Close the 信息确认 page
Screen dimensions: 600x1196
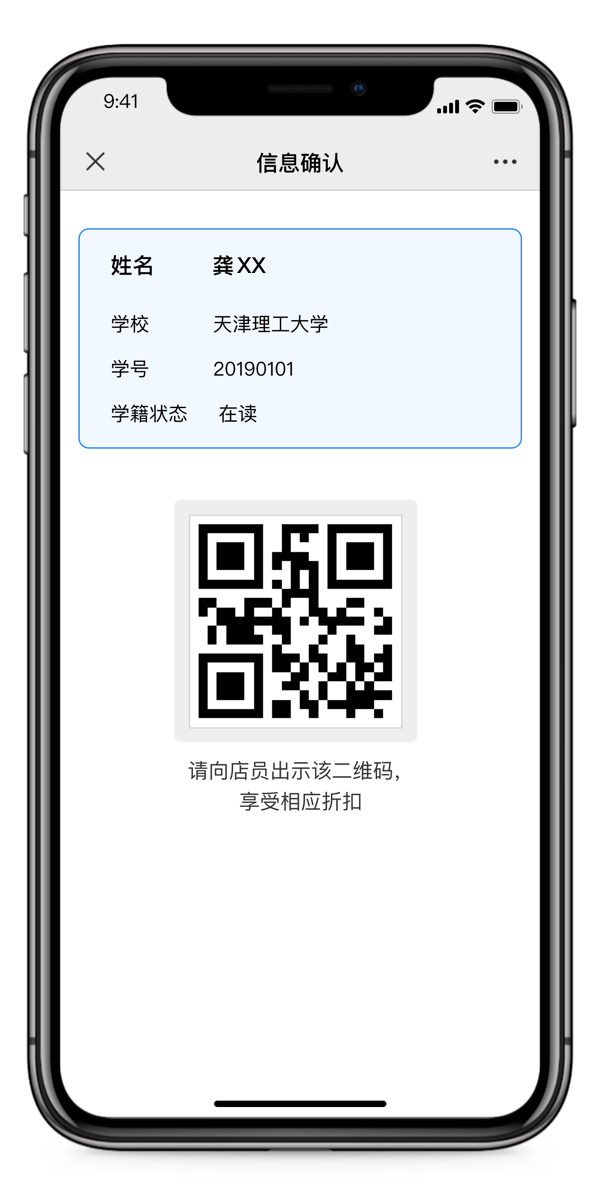click(x=95, y=162)
